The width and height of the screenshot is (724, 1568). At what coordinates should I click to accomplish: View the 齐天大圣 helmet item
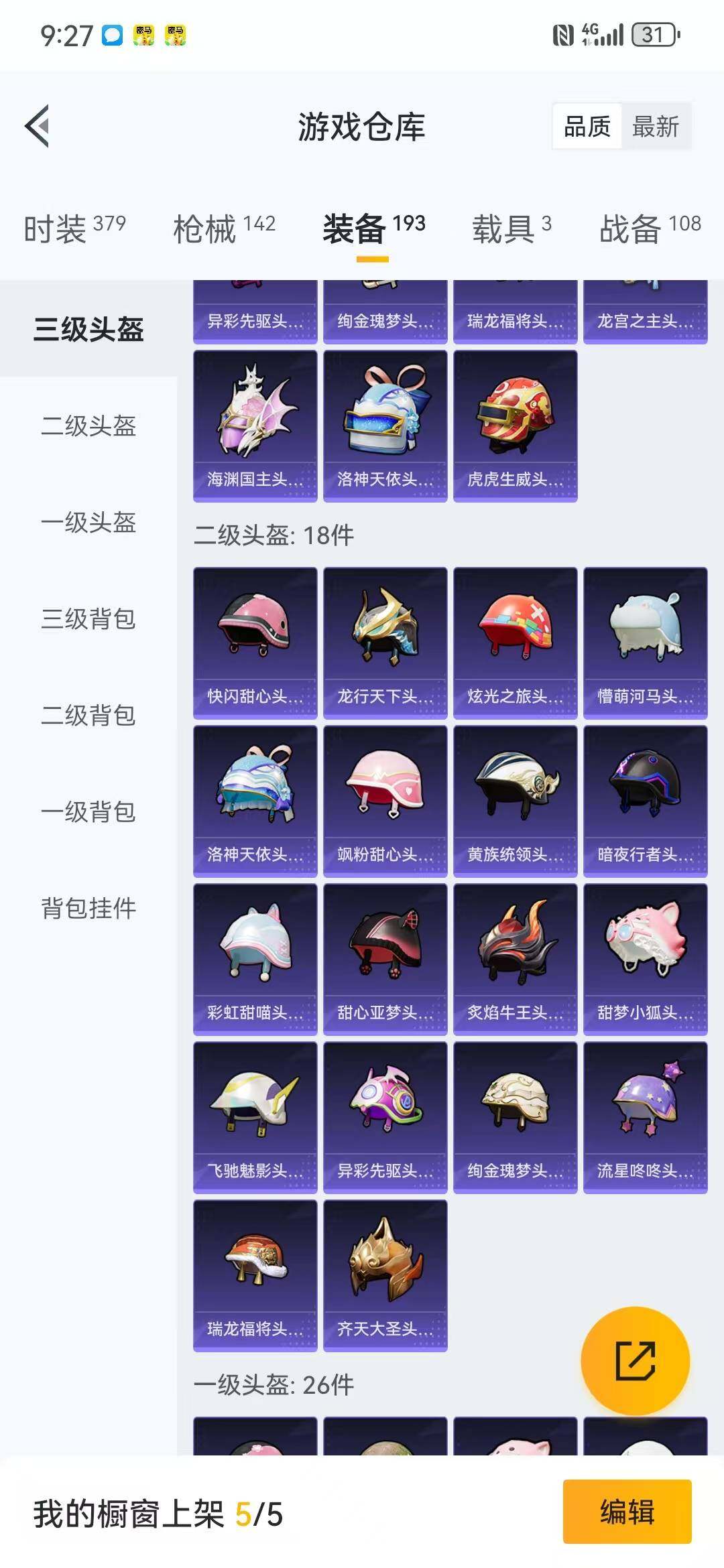coord(385,1275)
